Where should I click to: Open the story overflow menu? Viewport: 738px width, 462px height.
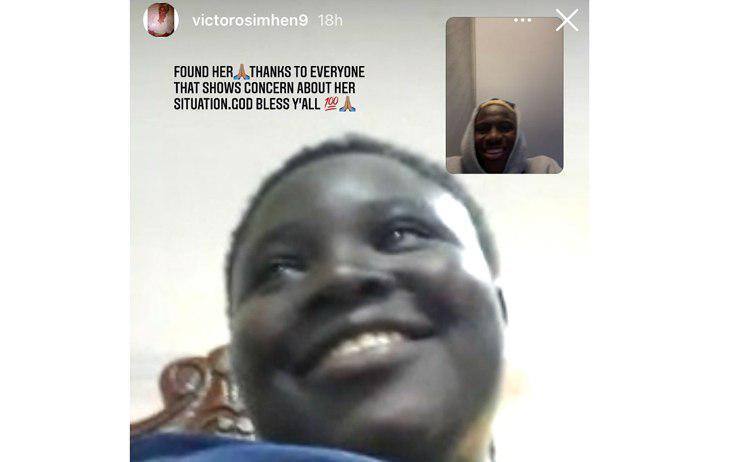pos(523,20)
